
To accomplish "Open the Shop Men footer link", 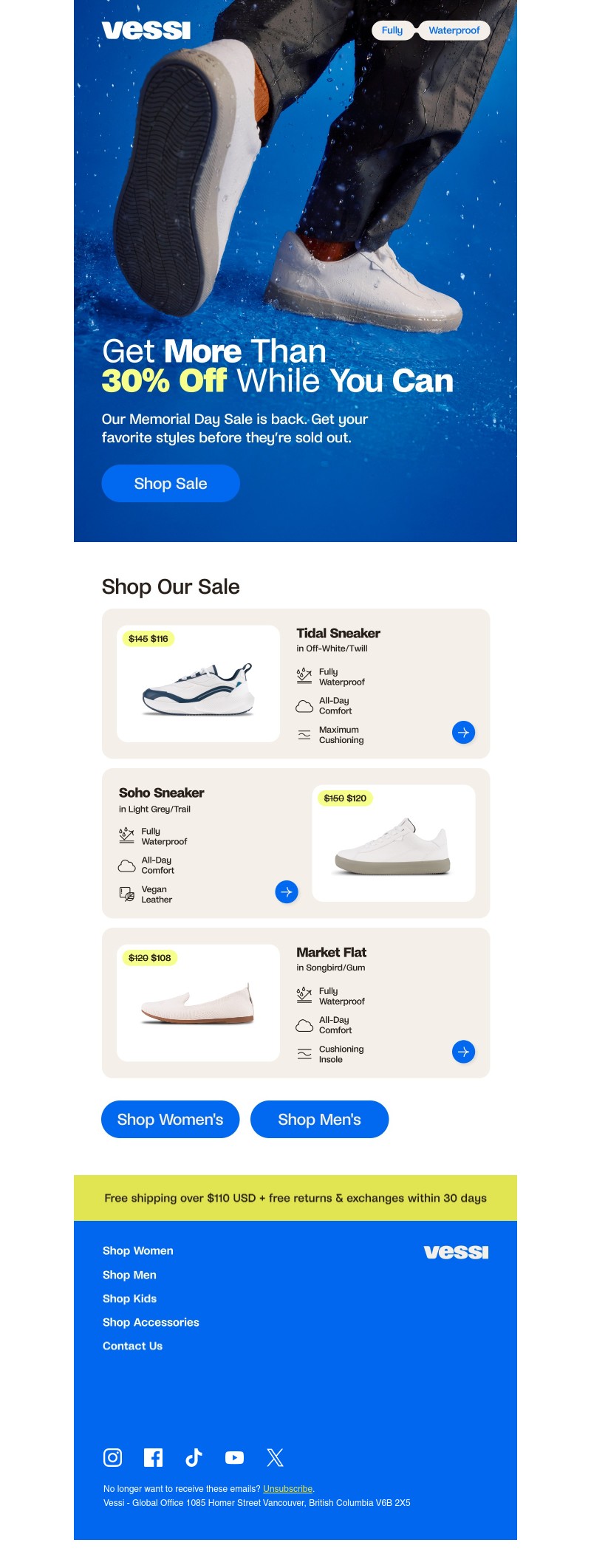I will coord(129,1275).
